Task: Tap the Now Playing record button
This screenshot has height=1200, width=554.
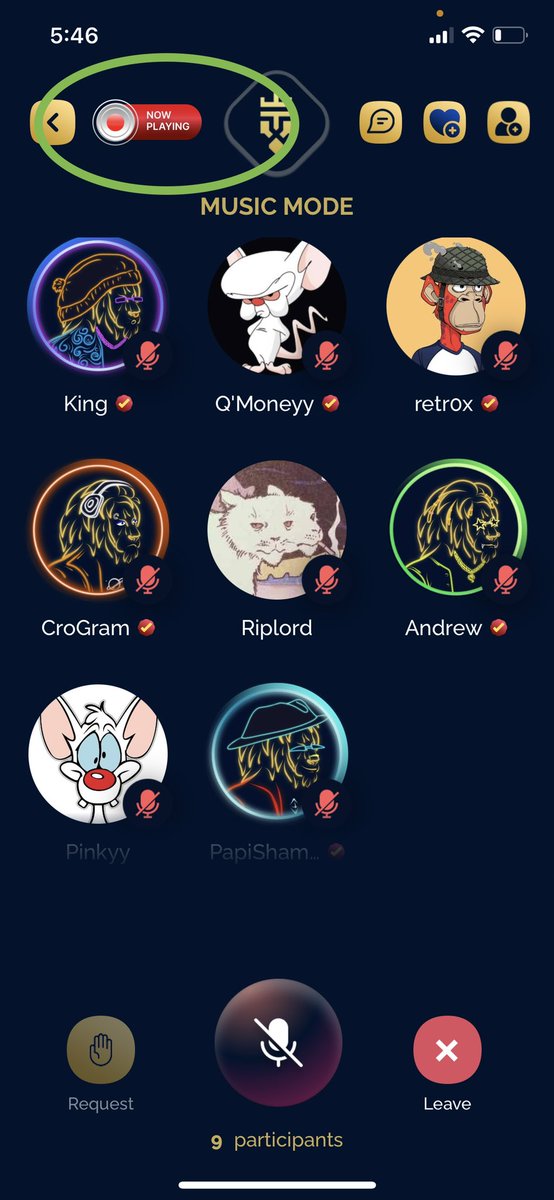Action: [x=147, y=122]
